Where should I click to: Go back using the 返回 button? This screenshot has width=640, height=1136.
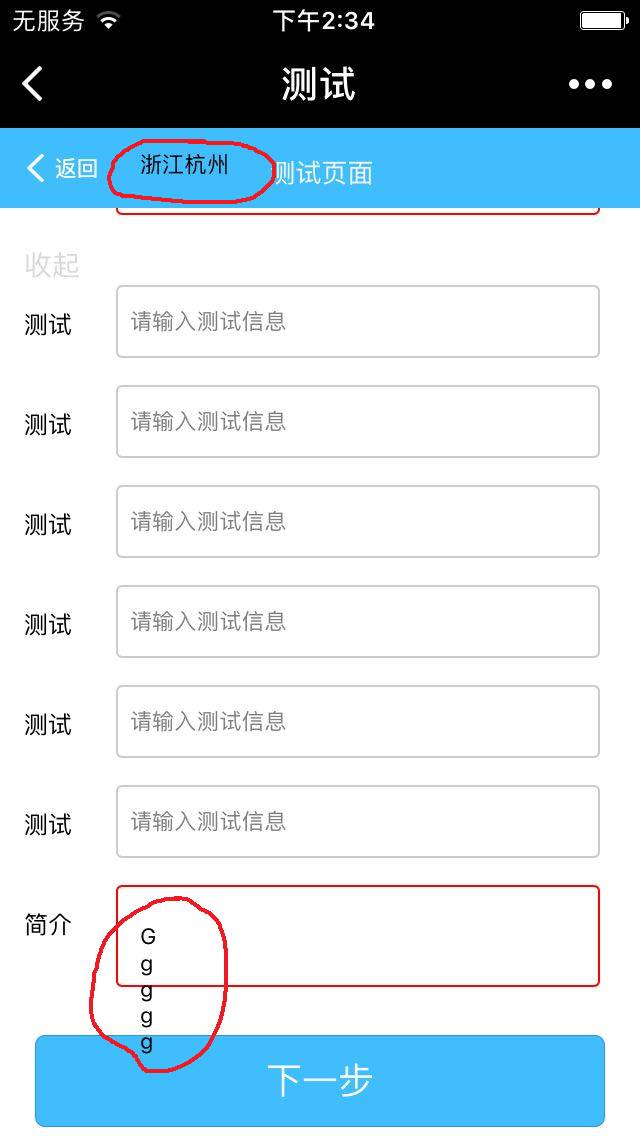coord(62,168)
